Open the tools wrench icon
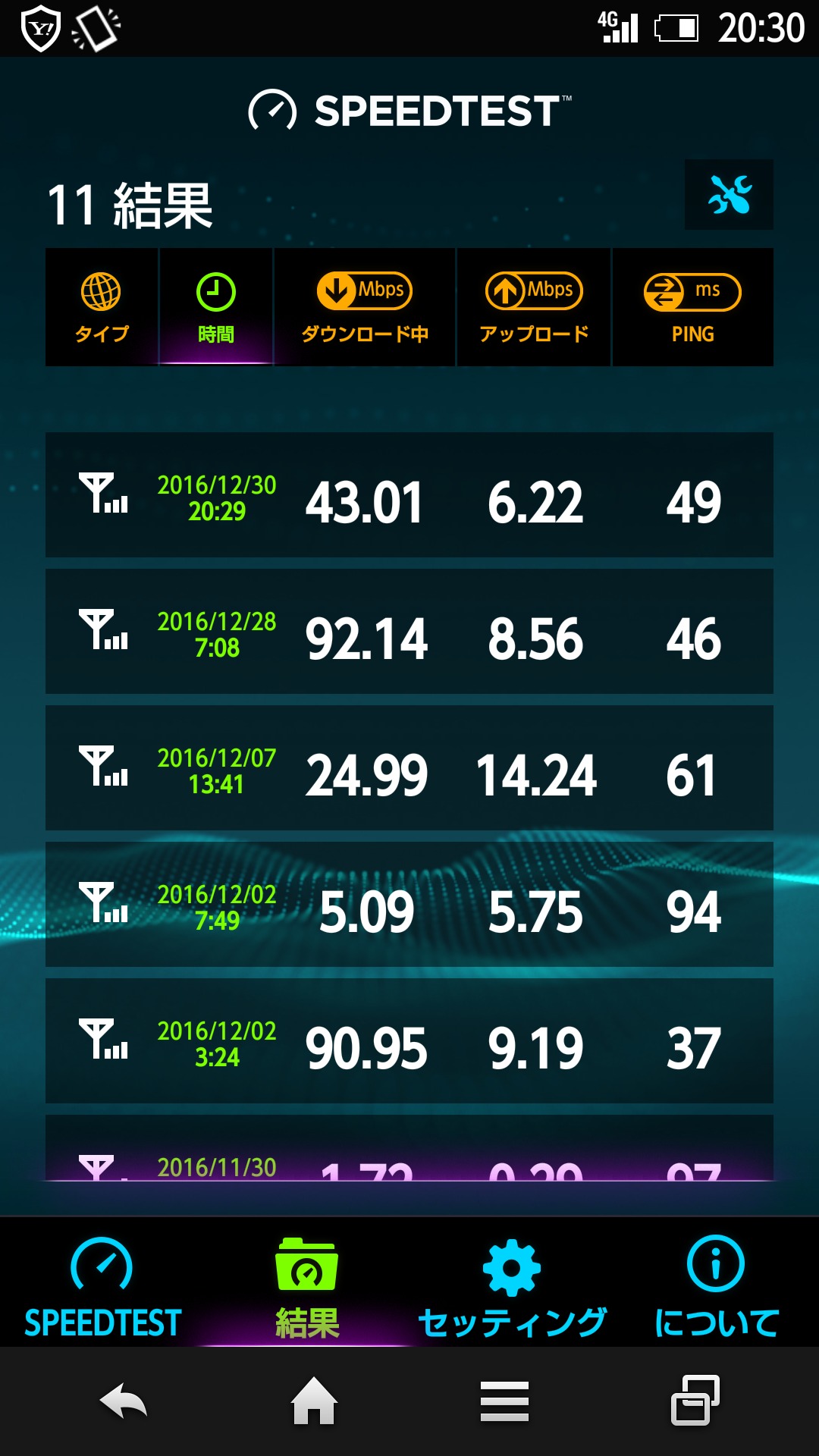 coord(729,194)
